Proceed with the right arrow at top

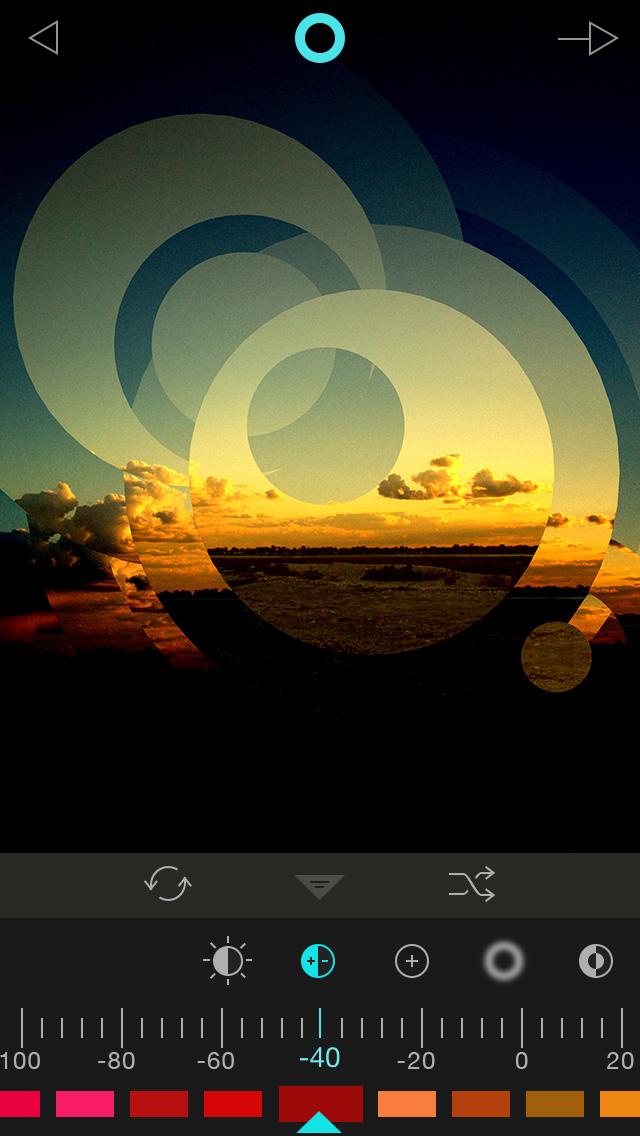tap(589, 38)
